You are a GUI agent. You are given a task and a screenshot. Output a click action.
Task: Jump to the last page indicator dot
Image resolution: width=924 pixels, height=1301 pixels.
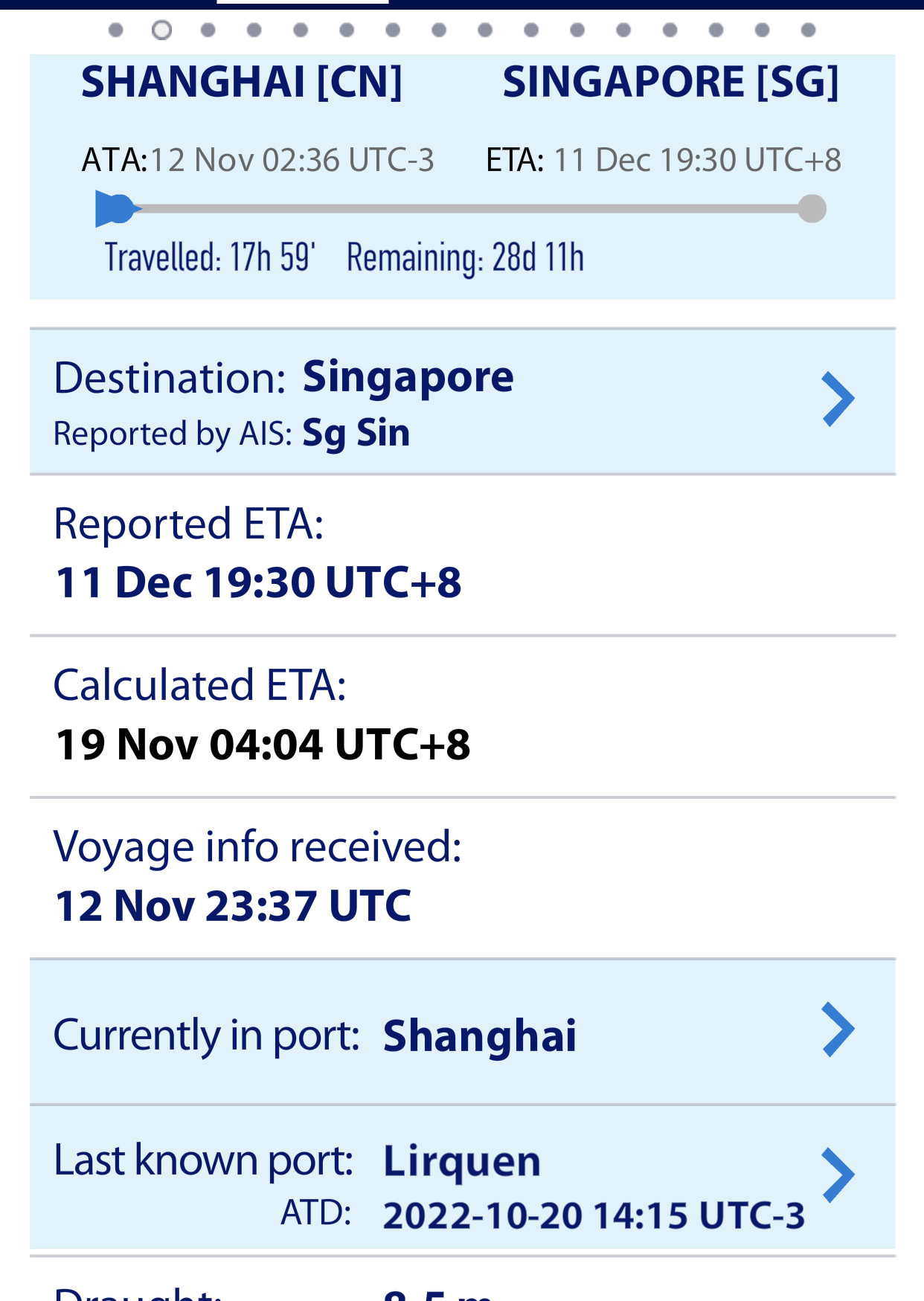[808, 30]
